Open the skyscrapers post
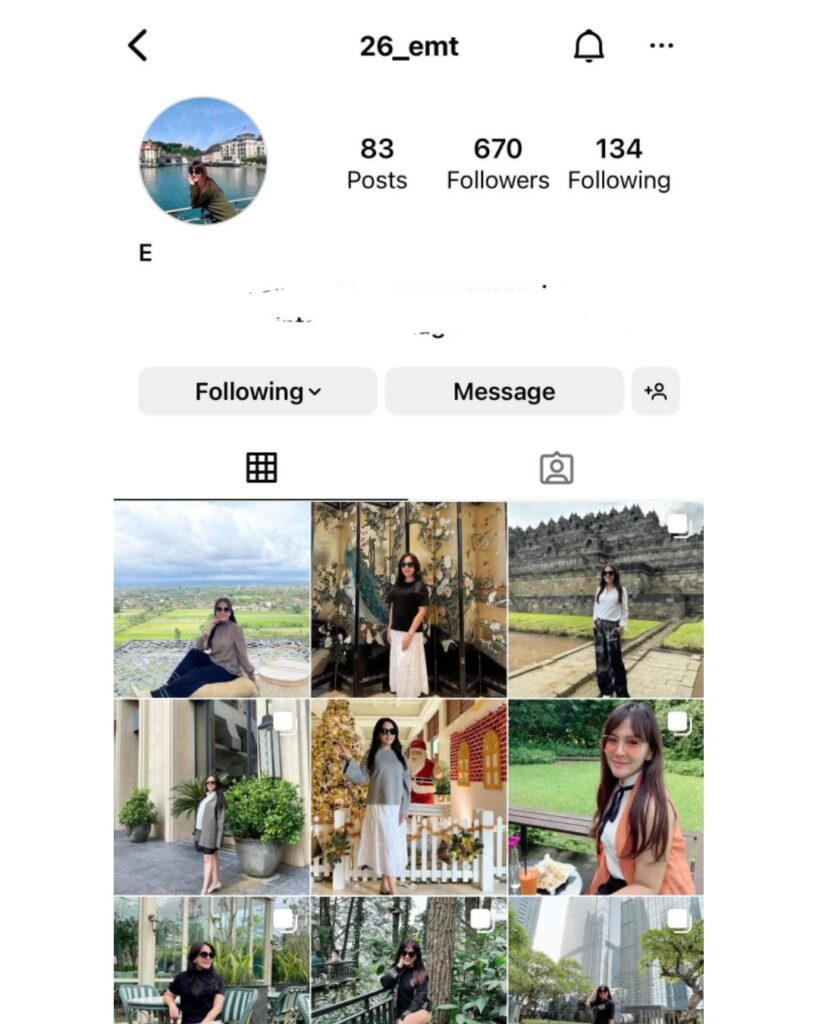819x1024 pixels. (x=605, y=960)
